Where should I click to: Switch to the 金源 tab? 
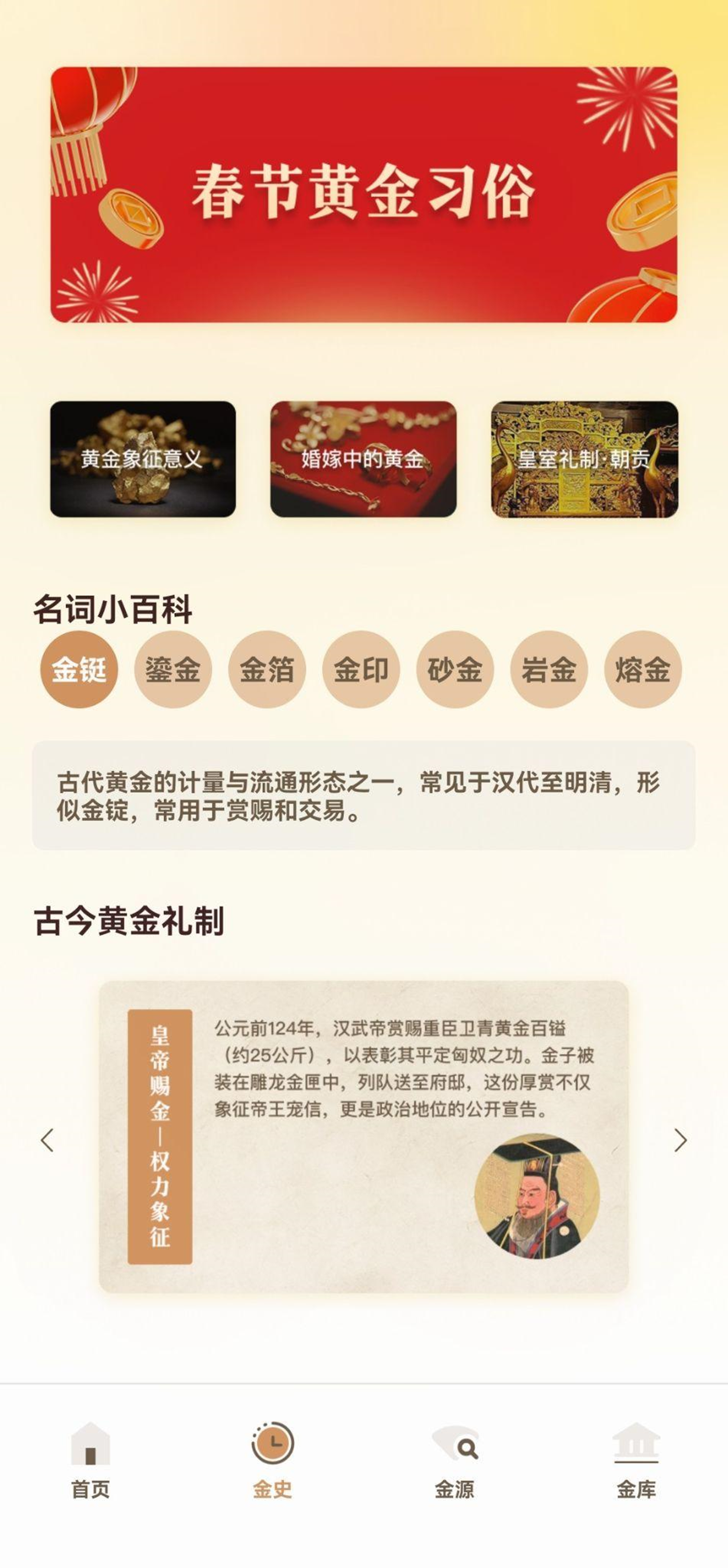[x=455, y=1461]
